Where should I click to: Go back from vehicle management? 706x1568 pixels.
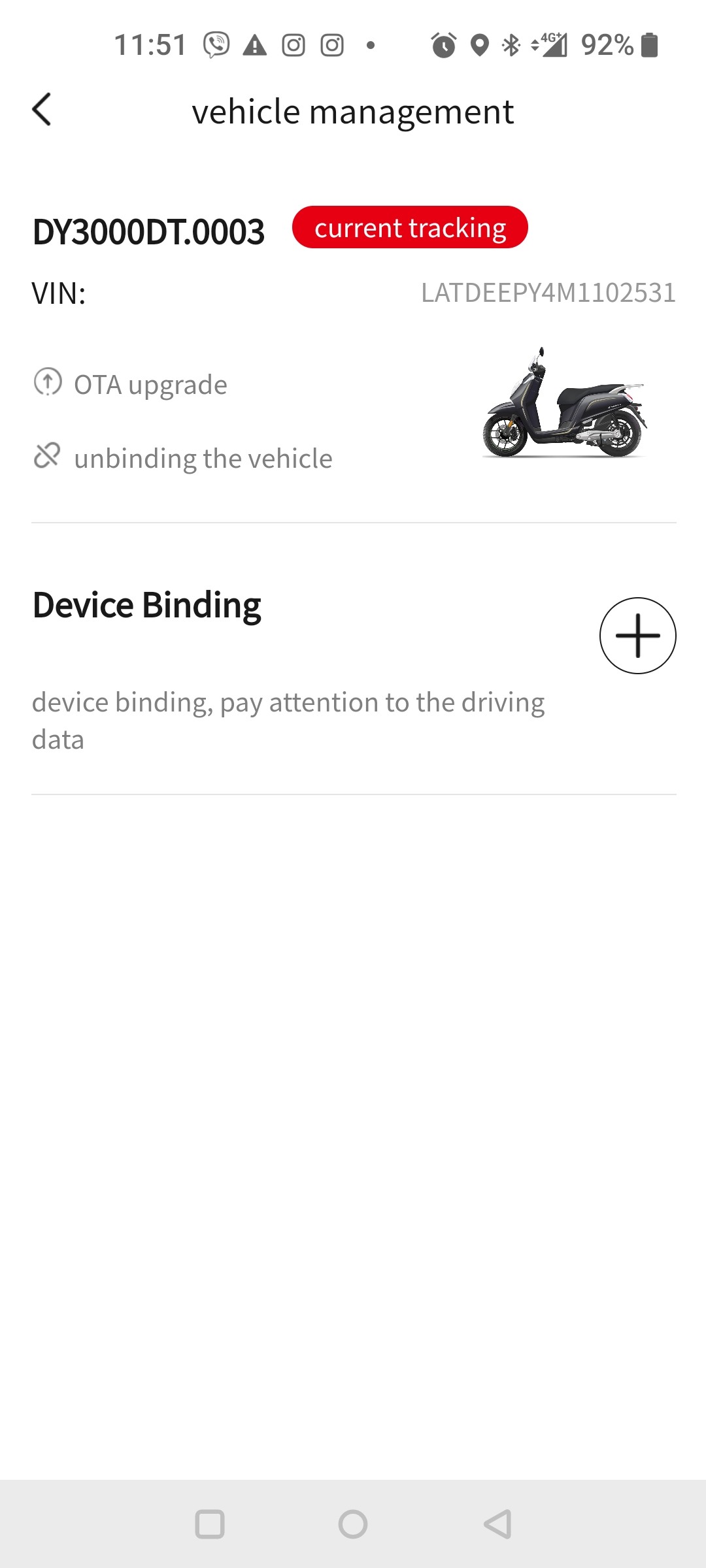(x=42, y=109)
